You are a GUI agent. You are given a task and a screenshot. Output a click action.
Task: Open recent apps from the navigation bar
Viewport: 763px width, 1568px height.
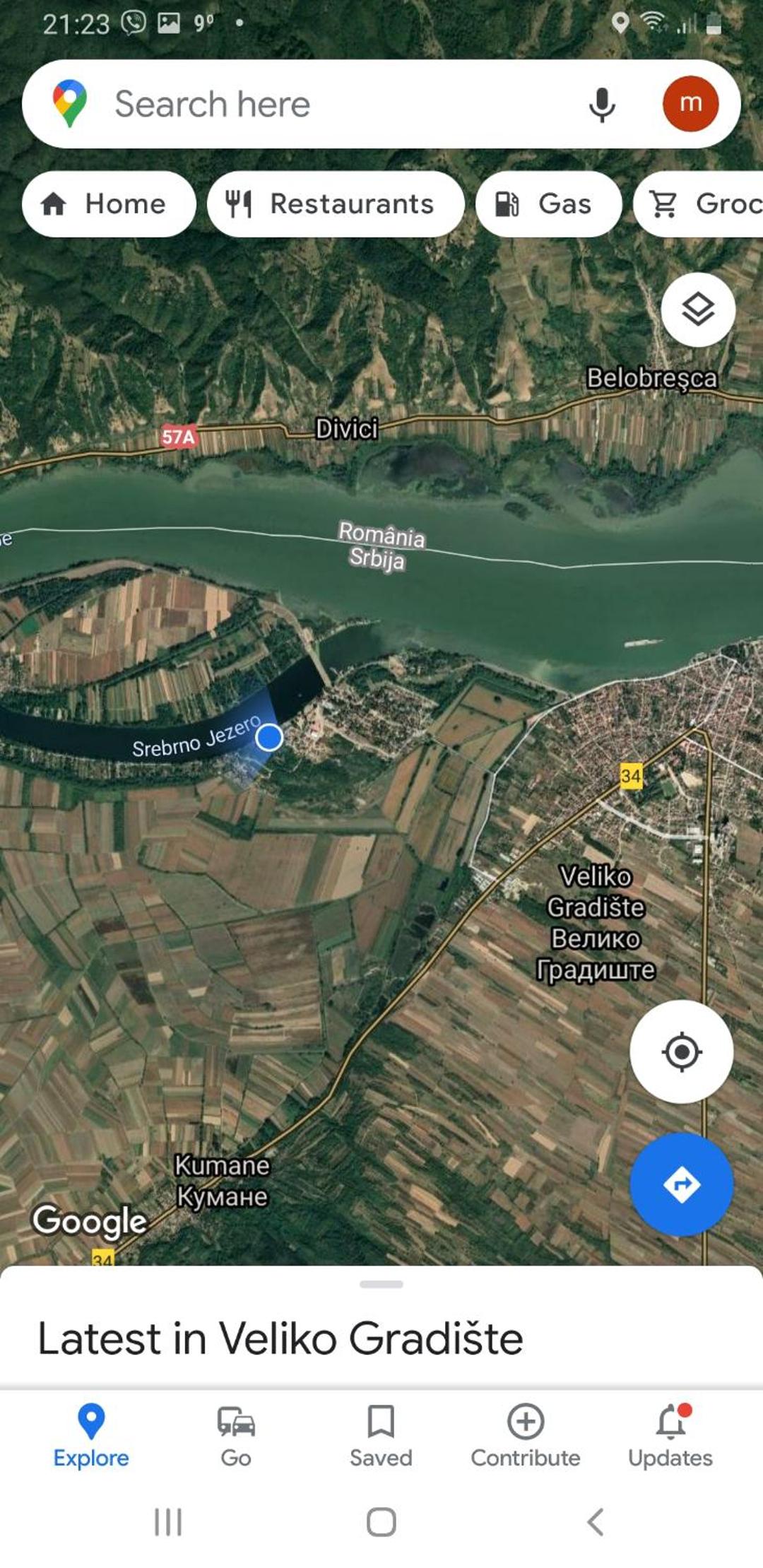pos(168,1521)
